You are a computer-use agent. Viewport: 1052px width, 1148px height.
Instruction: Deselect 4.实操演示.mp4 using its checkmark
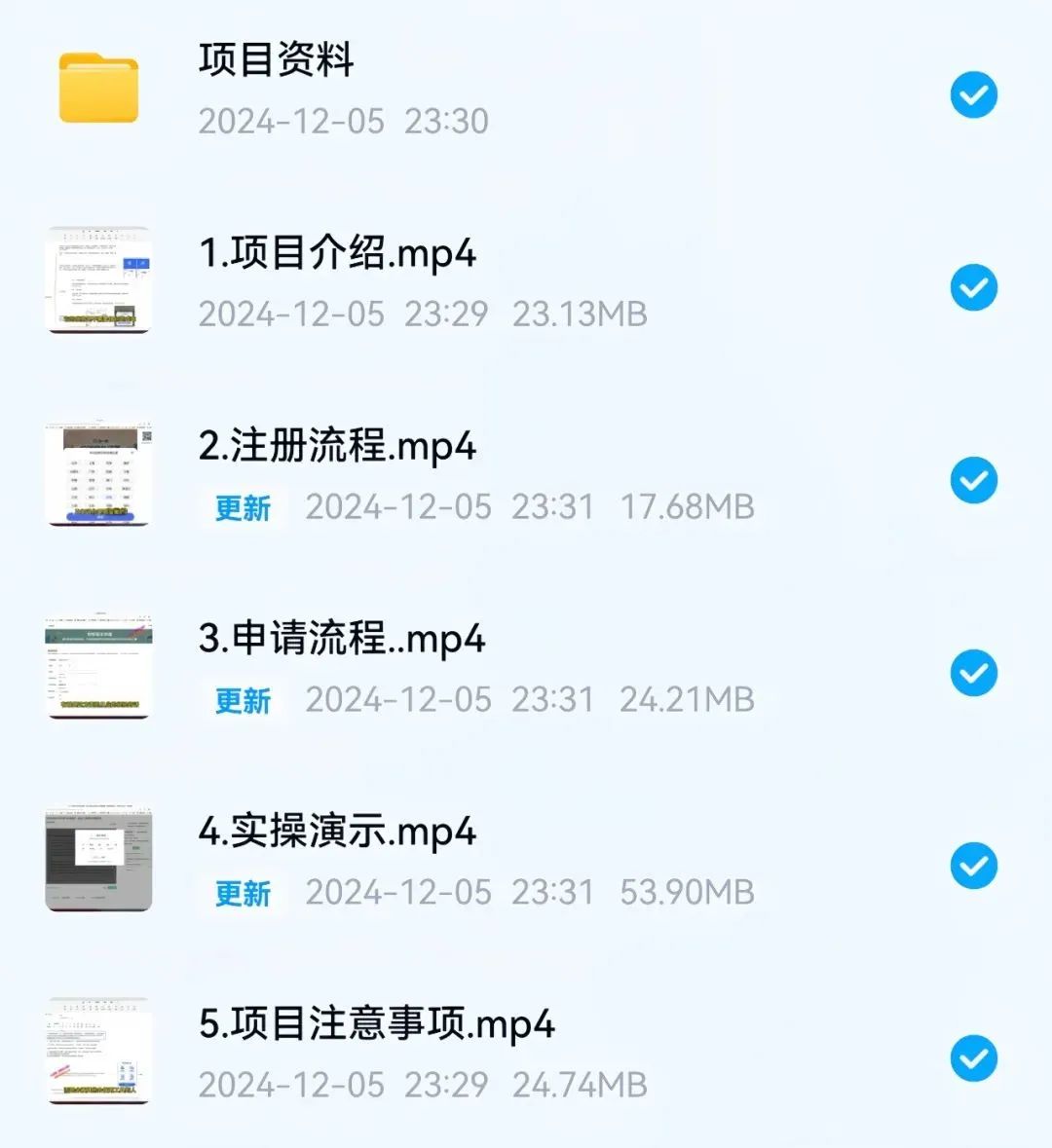click(973, 867)
